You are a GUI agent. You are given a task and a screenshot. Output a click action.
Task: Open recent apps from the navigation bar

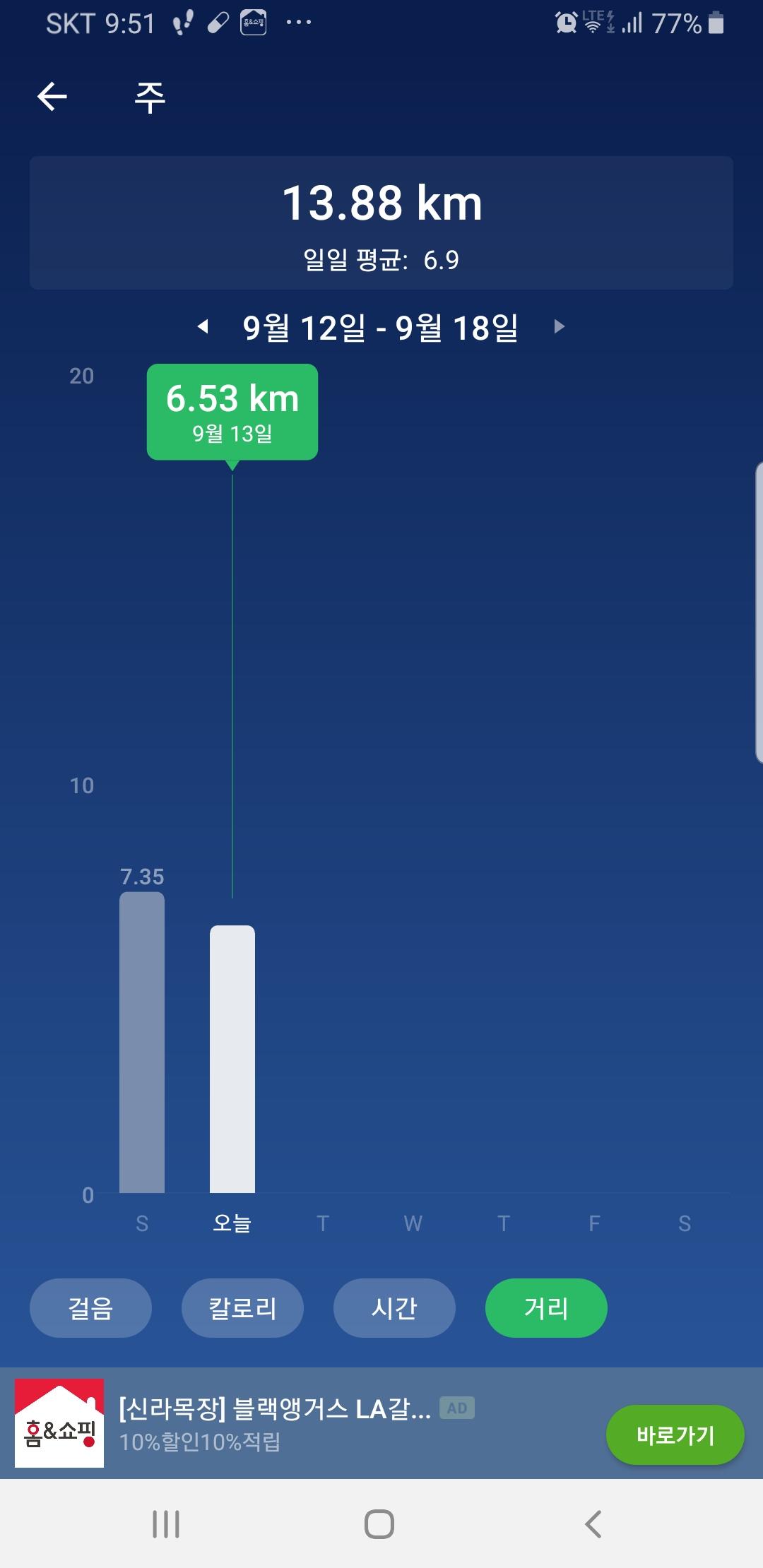click(166, 1524)
